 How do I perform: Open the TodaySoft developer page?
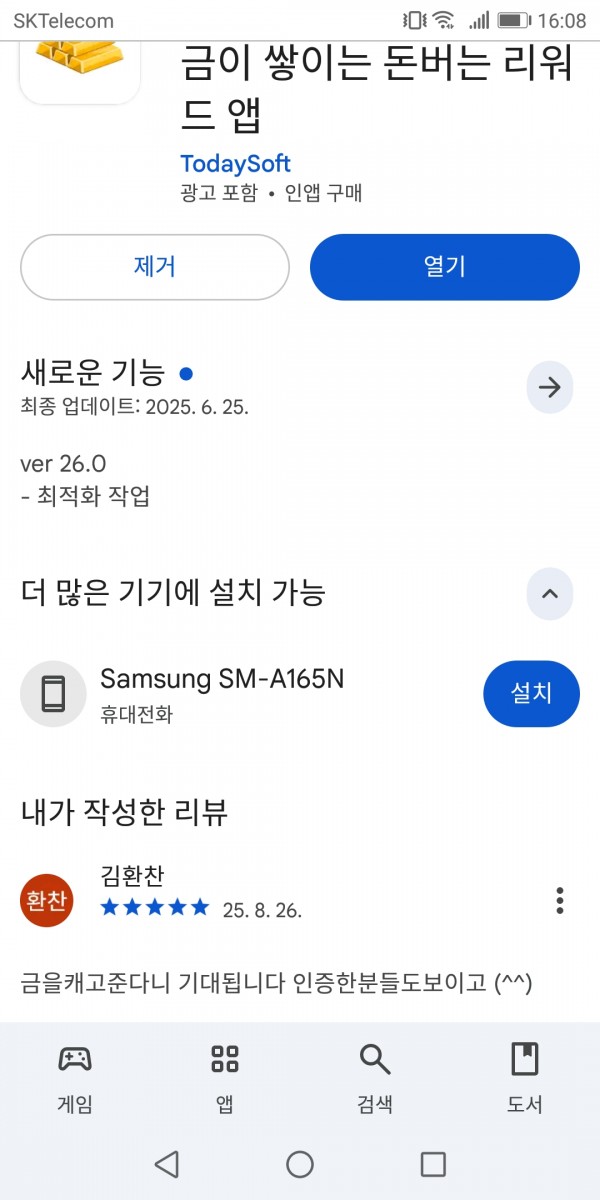pos(236,164)
